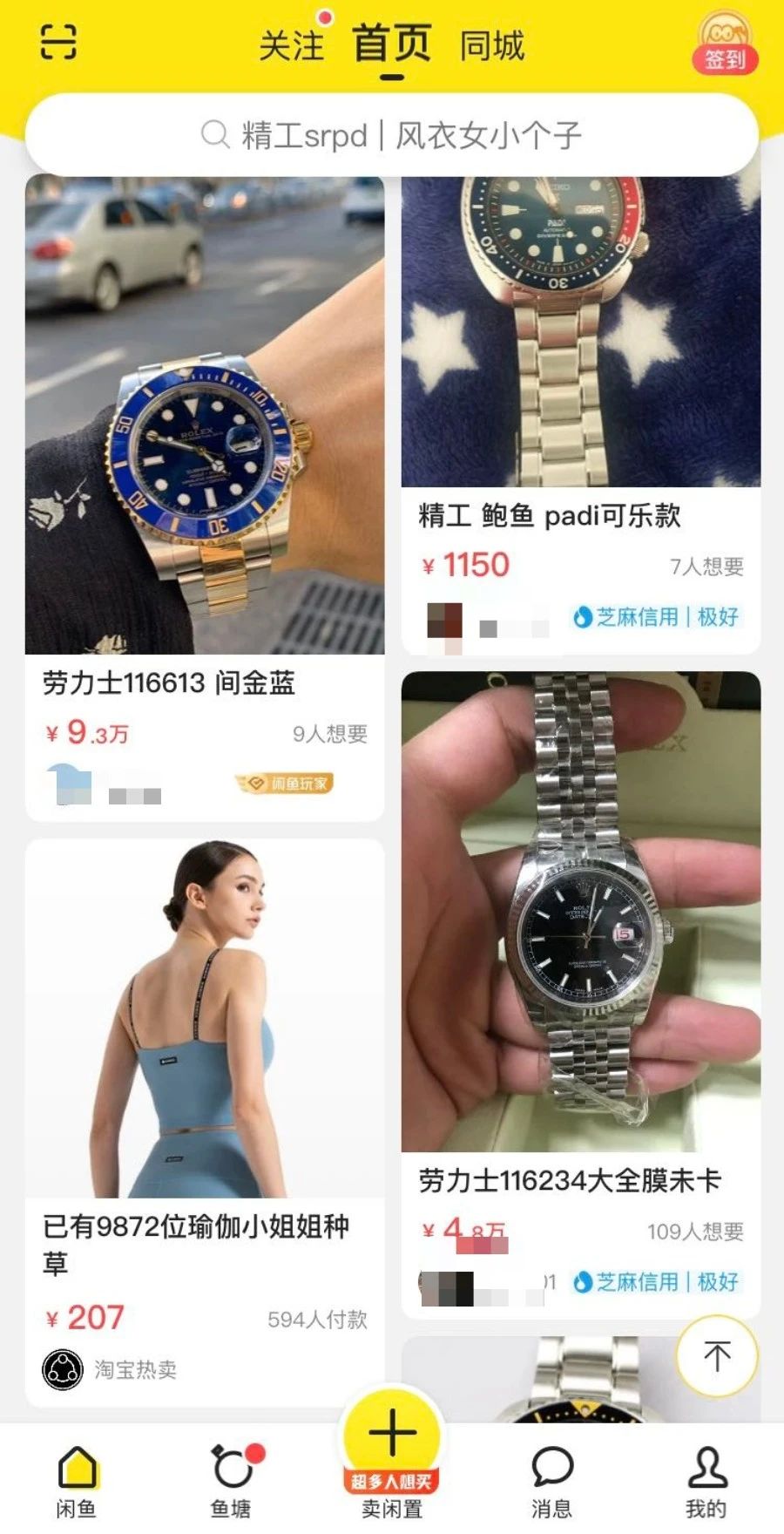Open the QR code scanner icon

click(58, 42)
